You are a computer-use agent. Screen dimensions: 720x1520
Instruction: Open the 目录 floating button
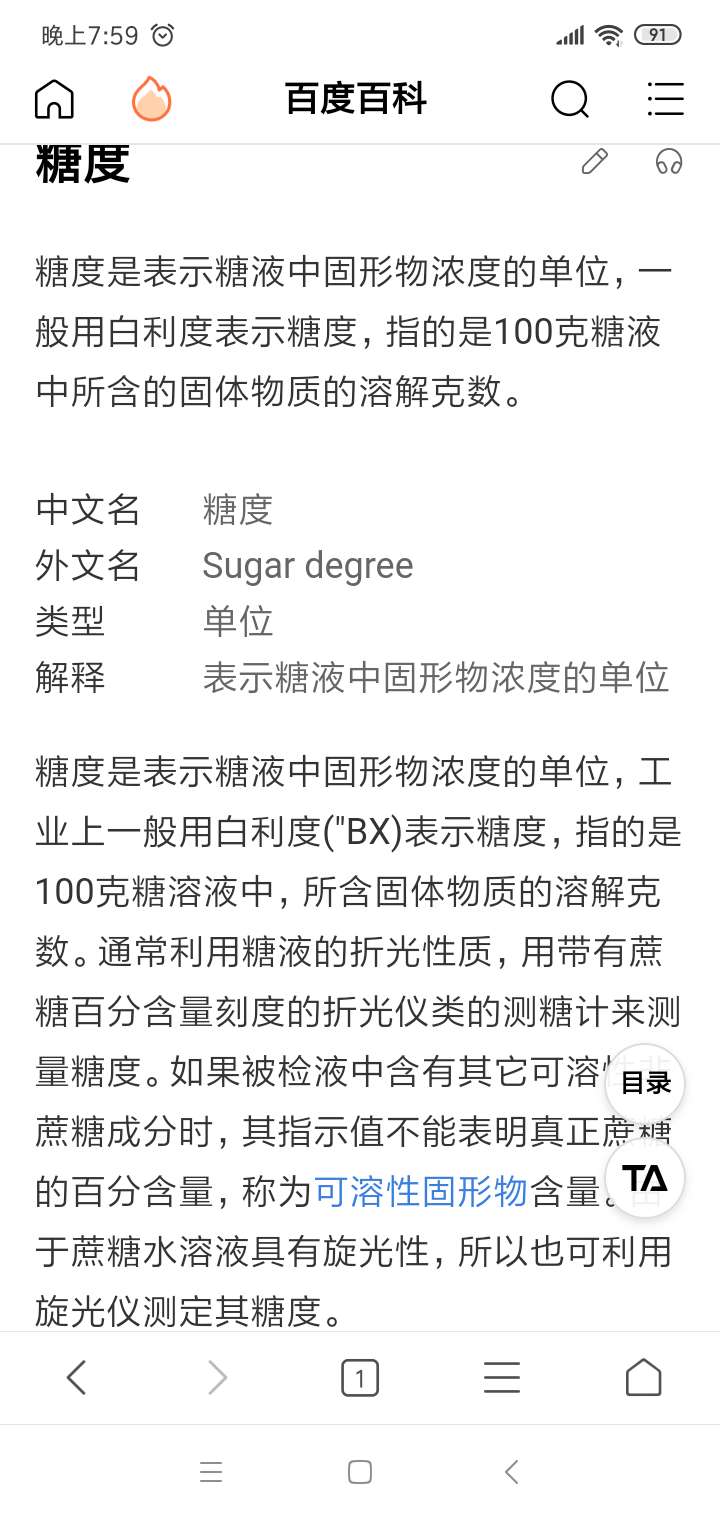645,1083
